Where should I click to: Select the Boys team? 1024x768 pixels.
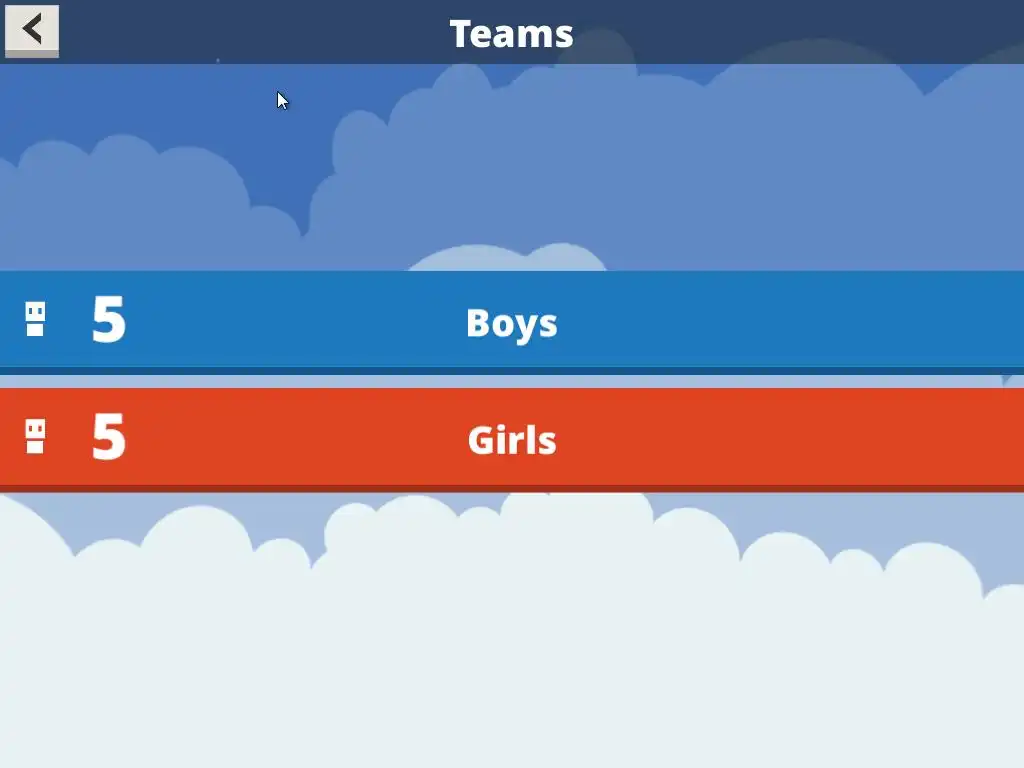(x=511, y=321)
